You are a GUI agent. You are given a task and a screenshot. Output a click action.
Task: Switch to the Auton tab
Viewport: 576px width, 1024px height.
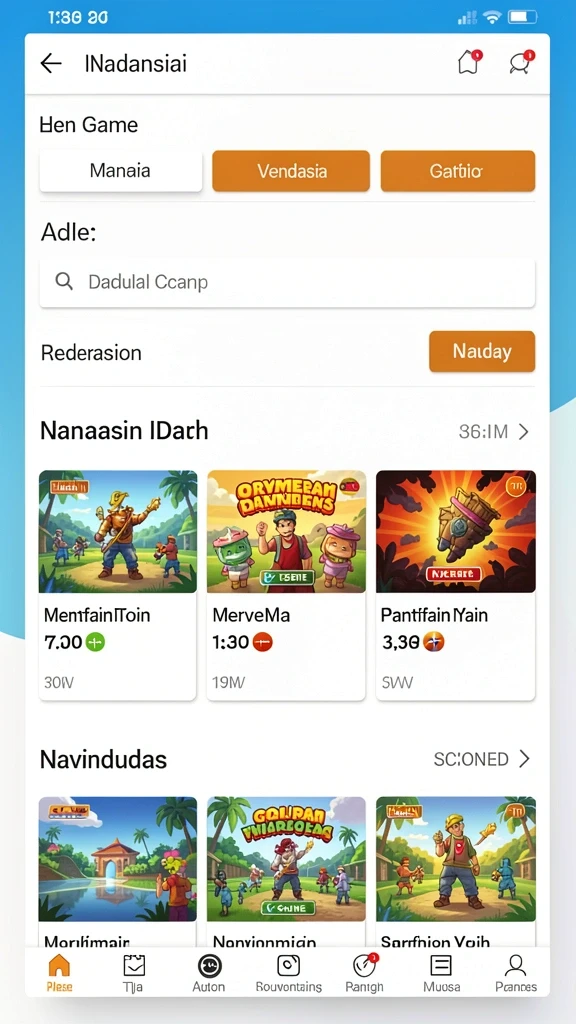click(x=209, y=973)
